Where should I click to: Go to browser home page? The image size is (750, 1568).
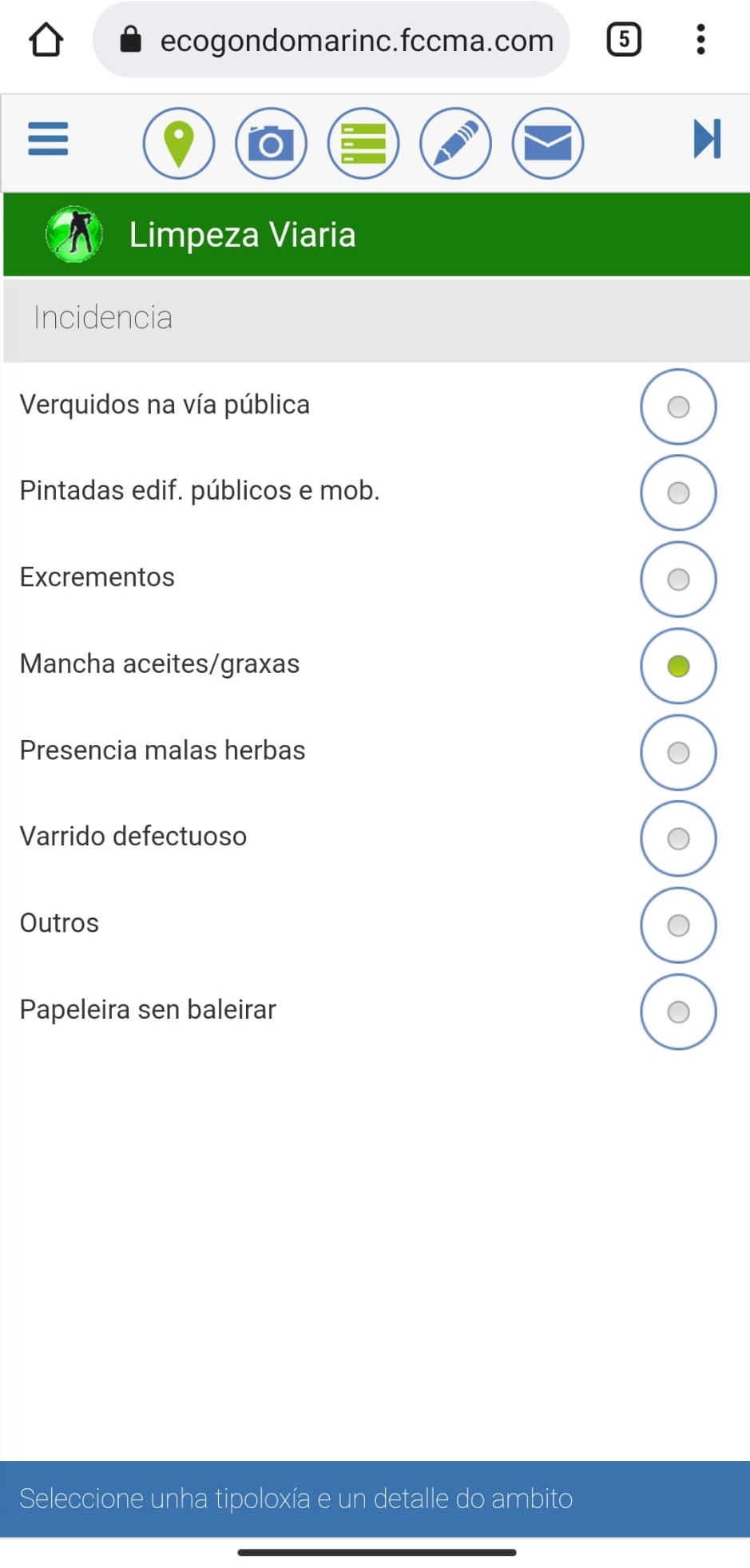click(46, 39)
